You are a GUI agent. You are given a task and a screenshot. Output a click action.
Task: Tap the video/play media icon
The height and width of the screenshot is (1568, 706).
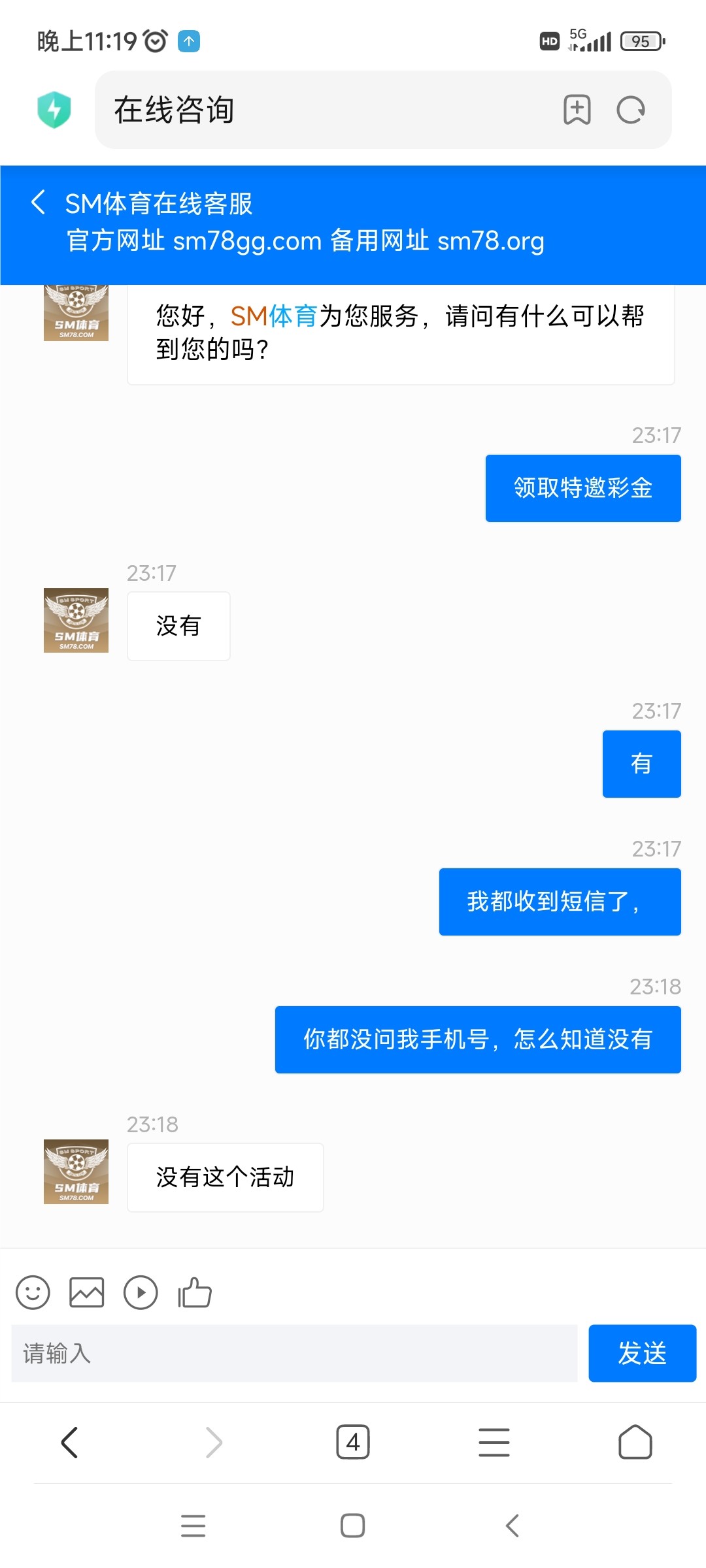pyautogui.click(x=140, y=1292)
